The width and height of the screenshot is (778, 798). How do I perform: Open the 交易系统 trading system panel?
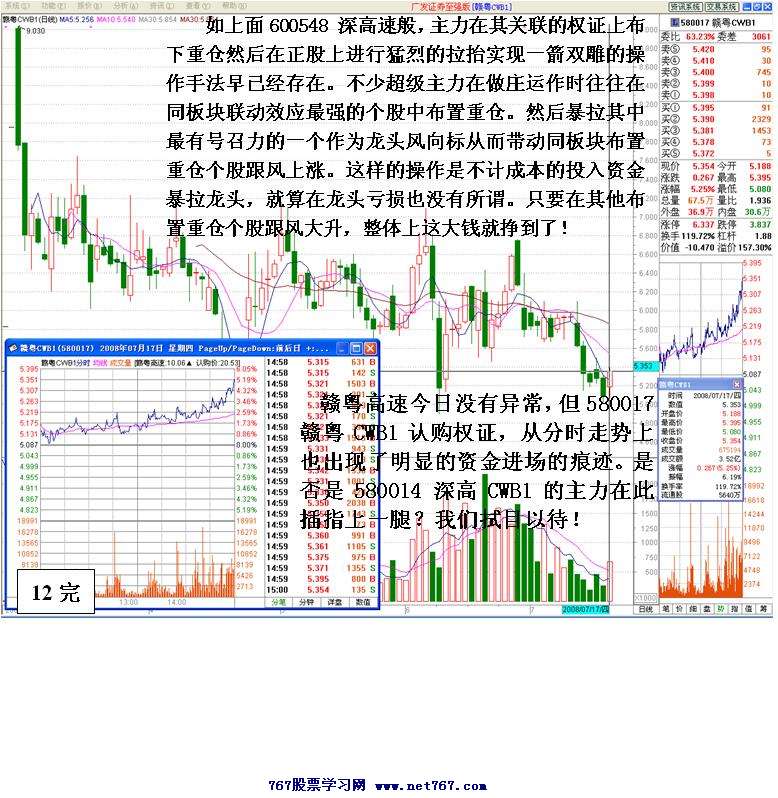723,6
